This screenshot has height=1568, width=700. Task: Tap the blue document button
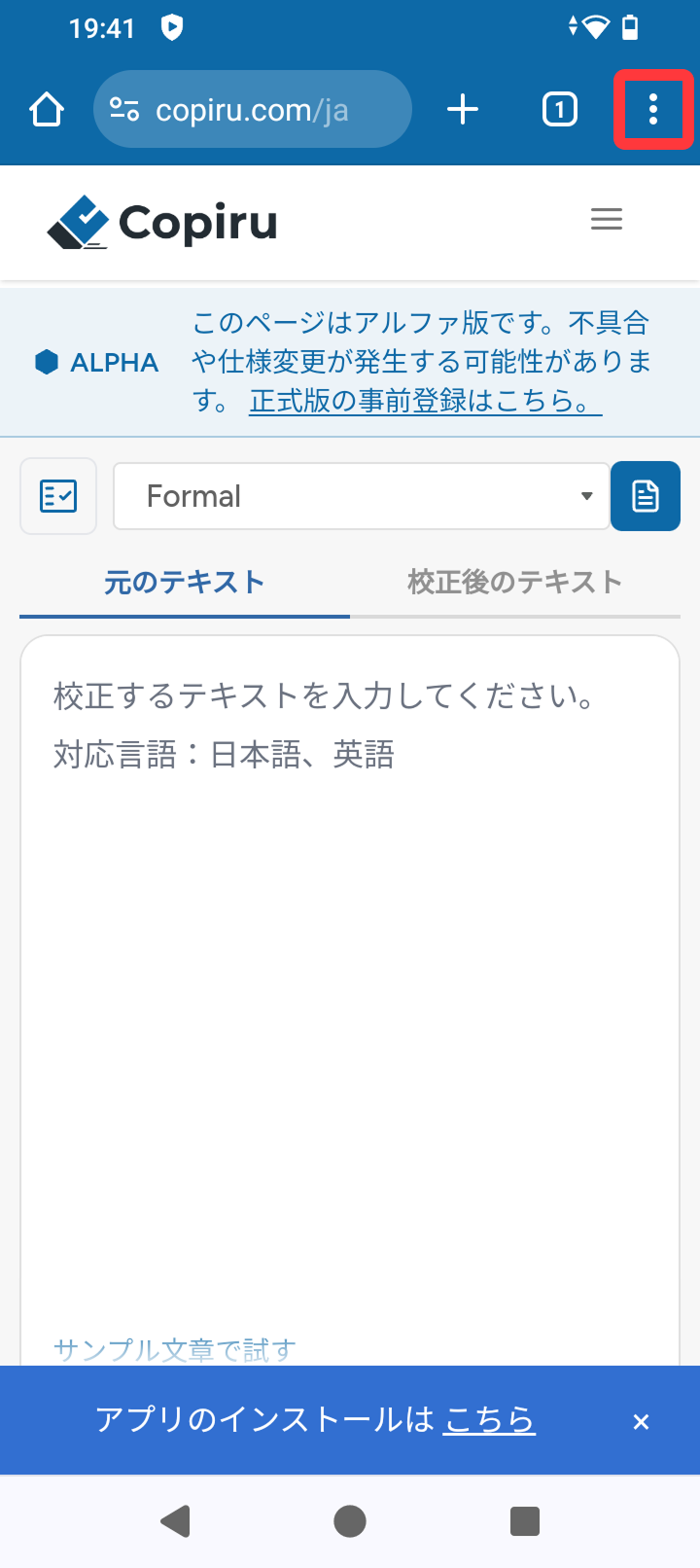[x=646, y=496]
